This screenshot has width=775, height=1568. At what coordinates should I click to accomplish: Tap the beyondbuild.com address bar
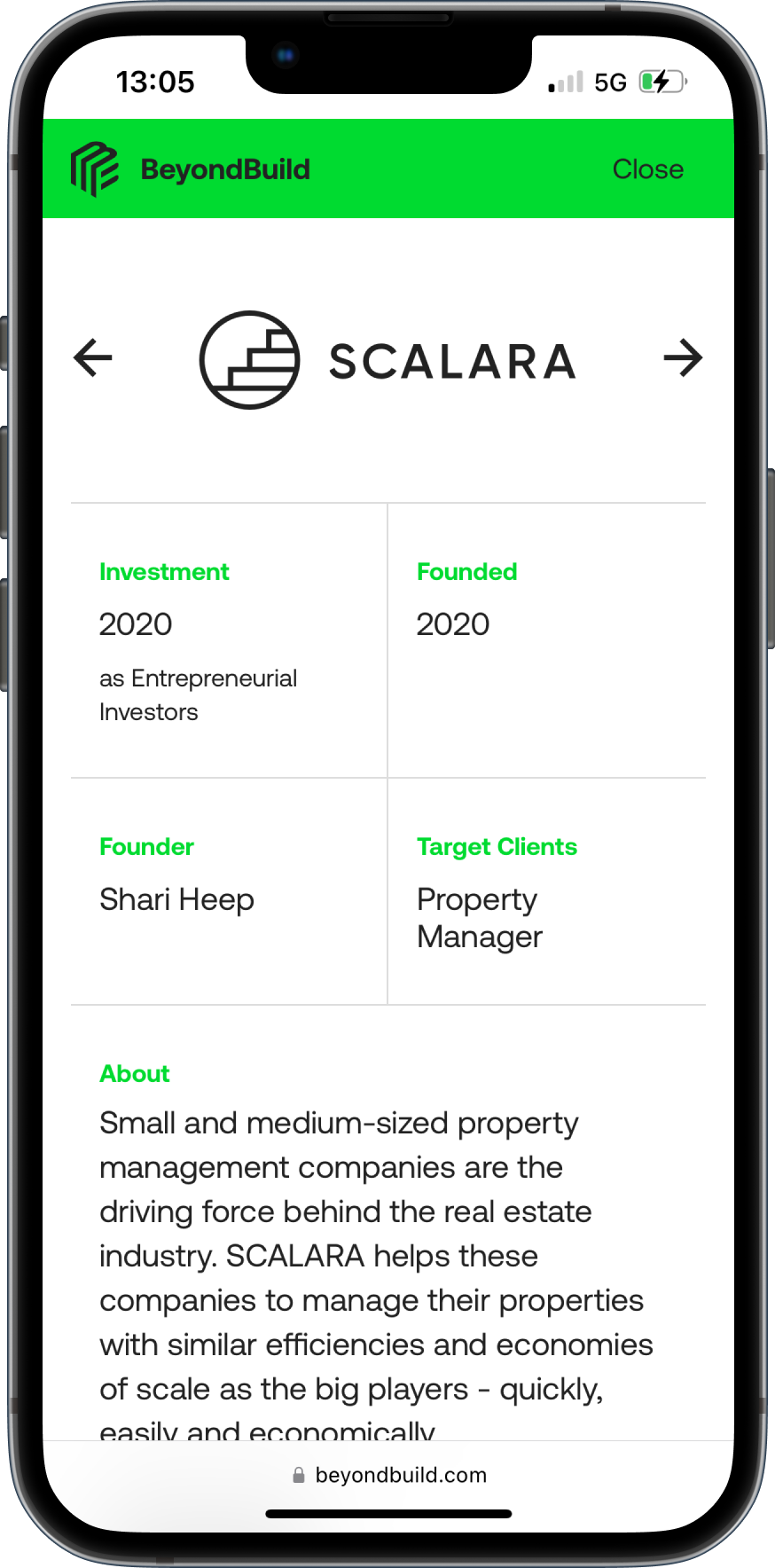389,1475
